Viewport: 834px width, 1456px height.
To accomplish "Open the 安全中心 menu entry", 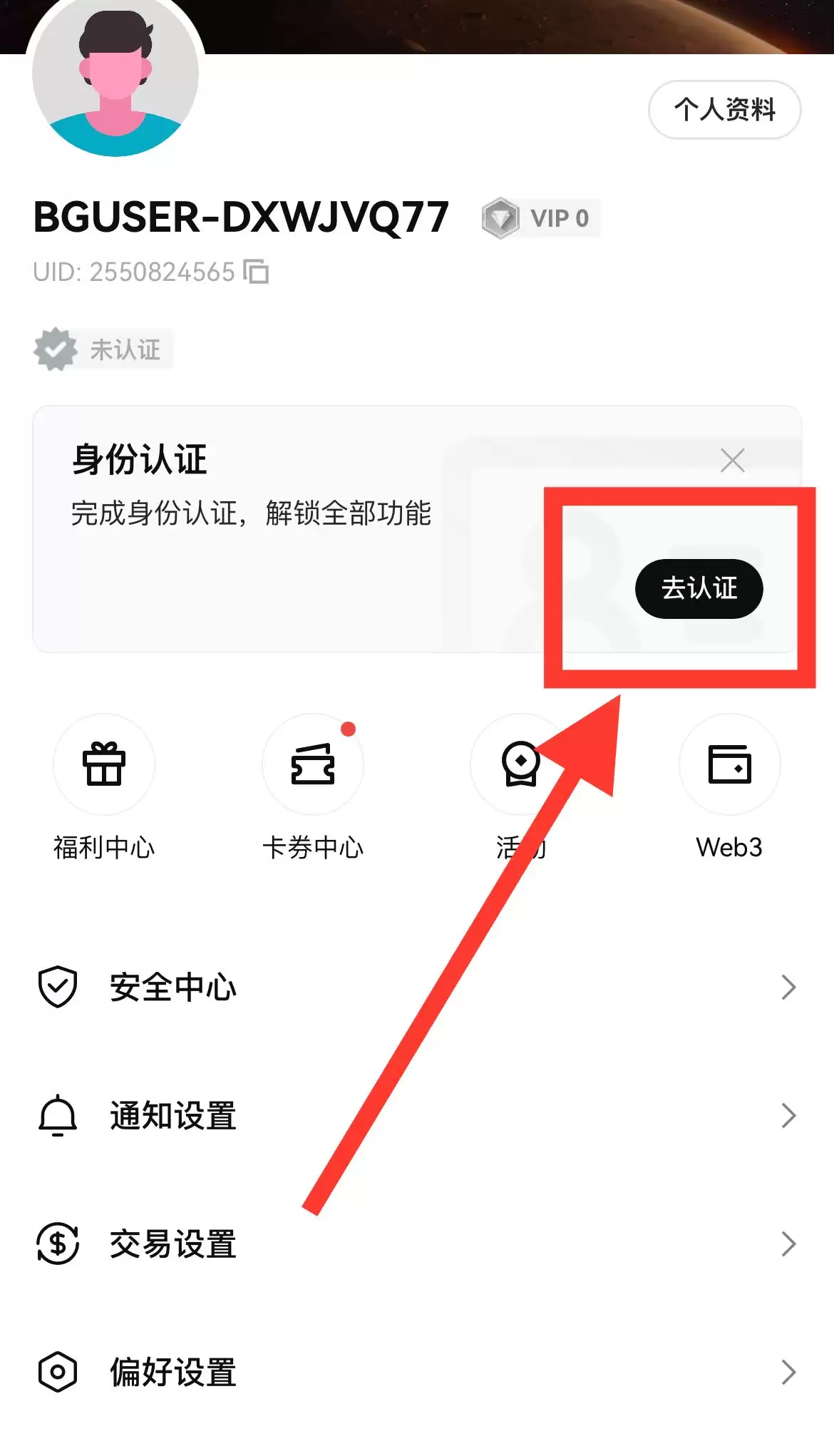I will tap(173, 987).
